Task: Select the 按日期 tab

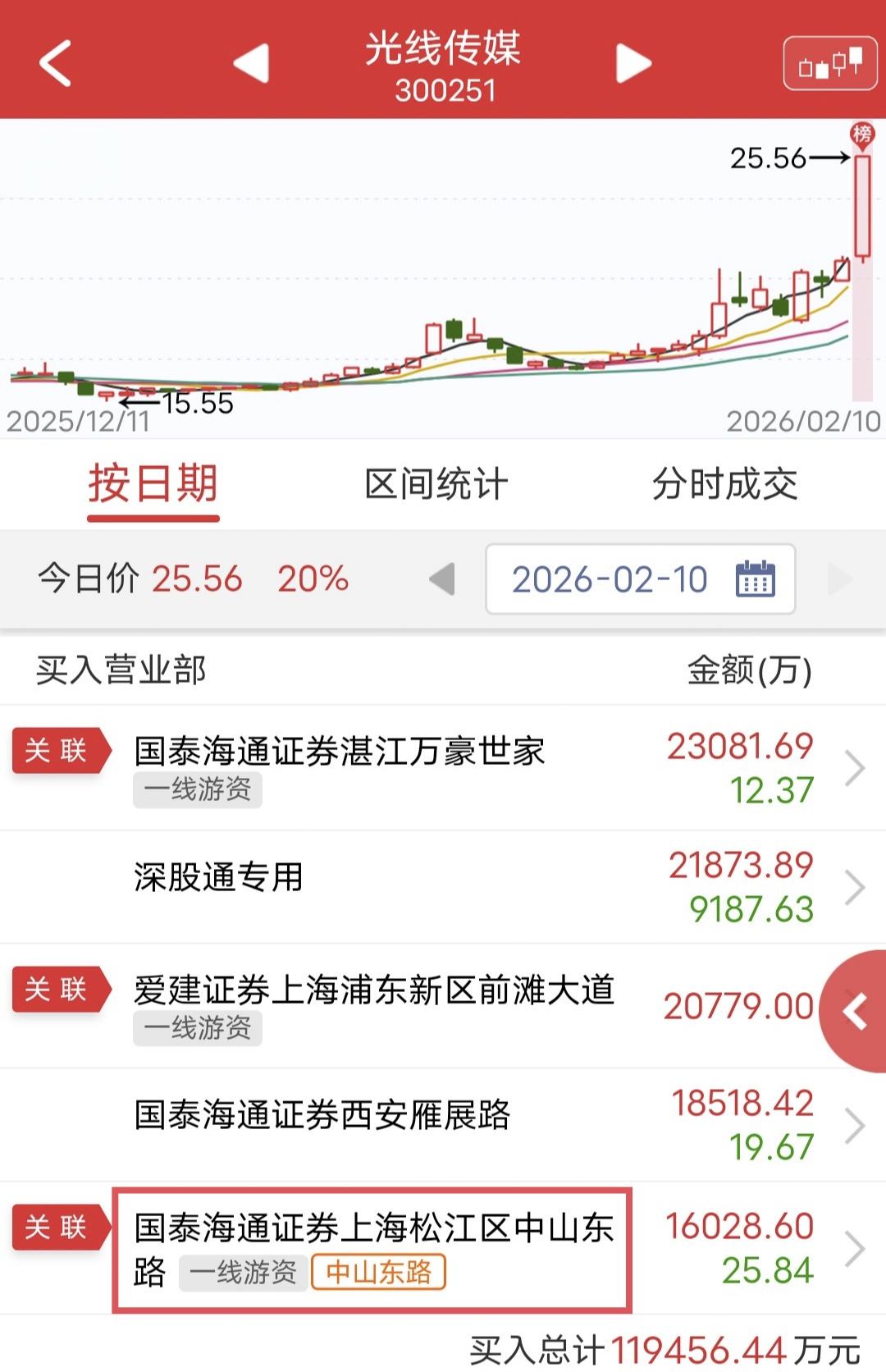Action: coord(153,484)
